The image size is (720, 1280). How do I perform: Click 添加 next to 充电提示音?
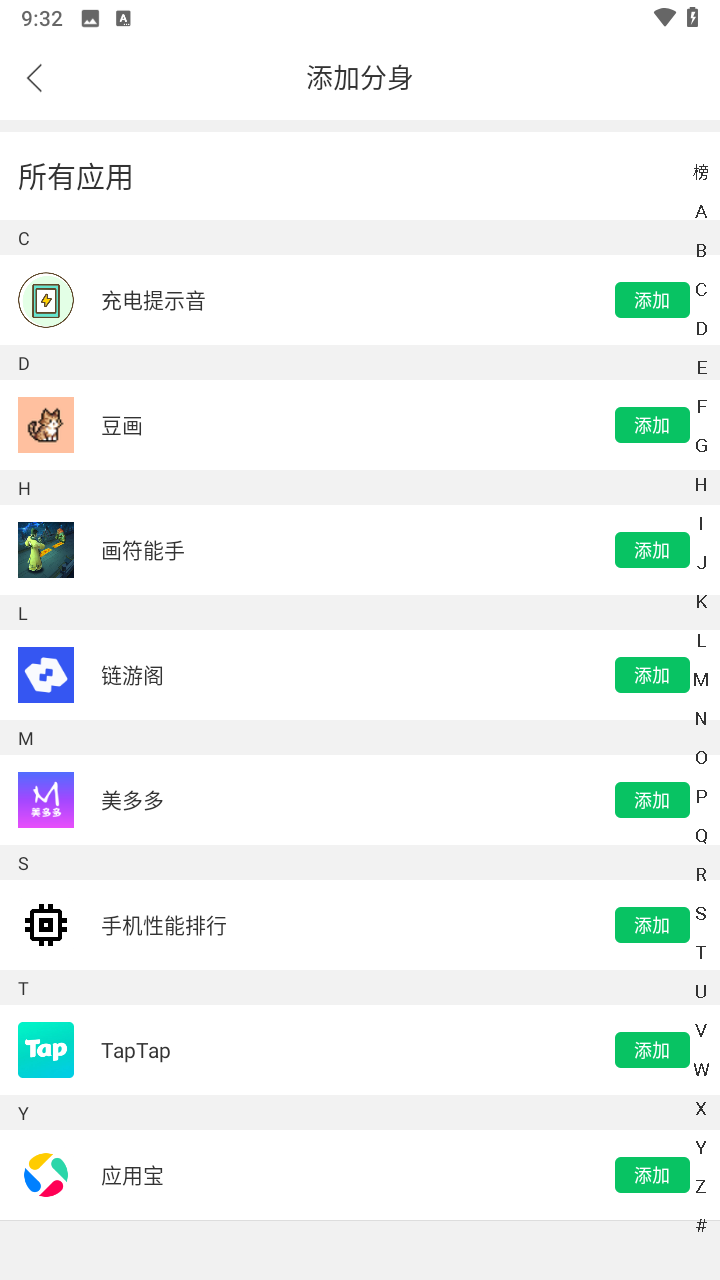pyautogui.click(x=652, y=300)
